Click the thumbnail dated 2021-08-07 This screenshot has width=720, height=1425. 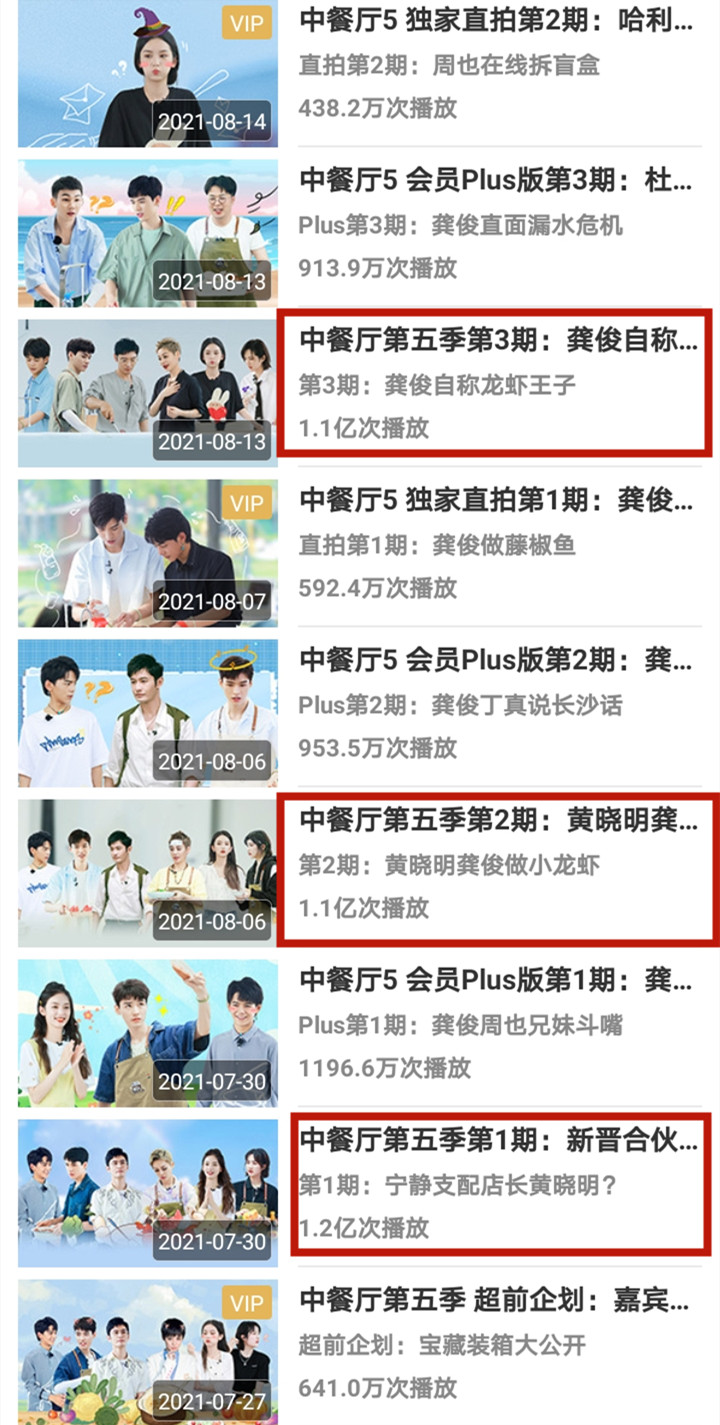[148, 553]
